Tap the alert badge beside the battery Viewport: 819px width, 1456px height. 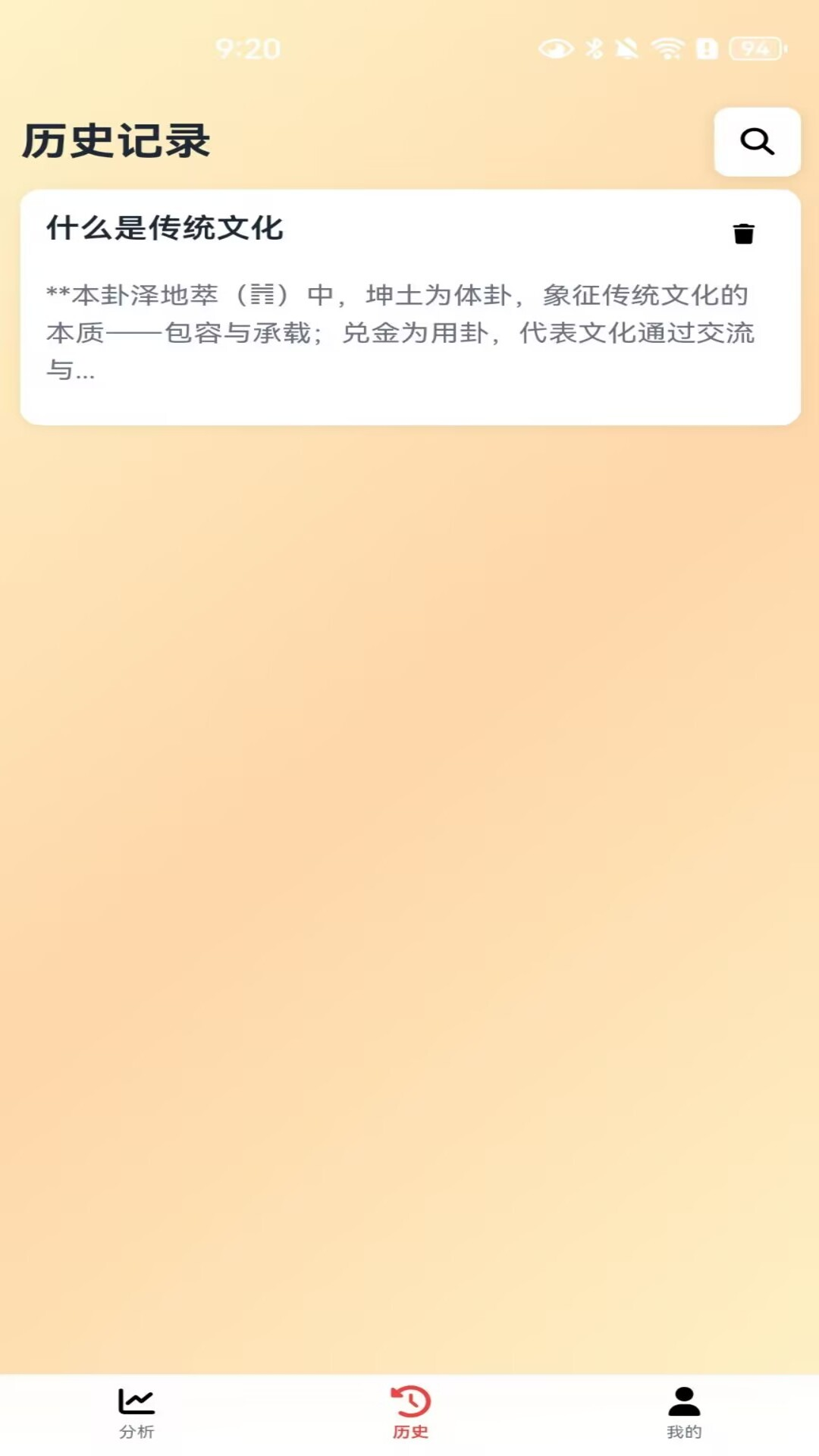click(706, 48)
